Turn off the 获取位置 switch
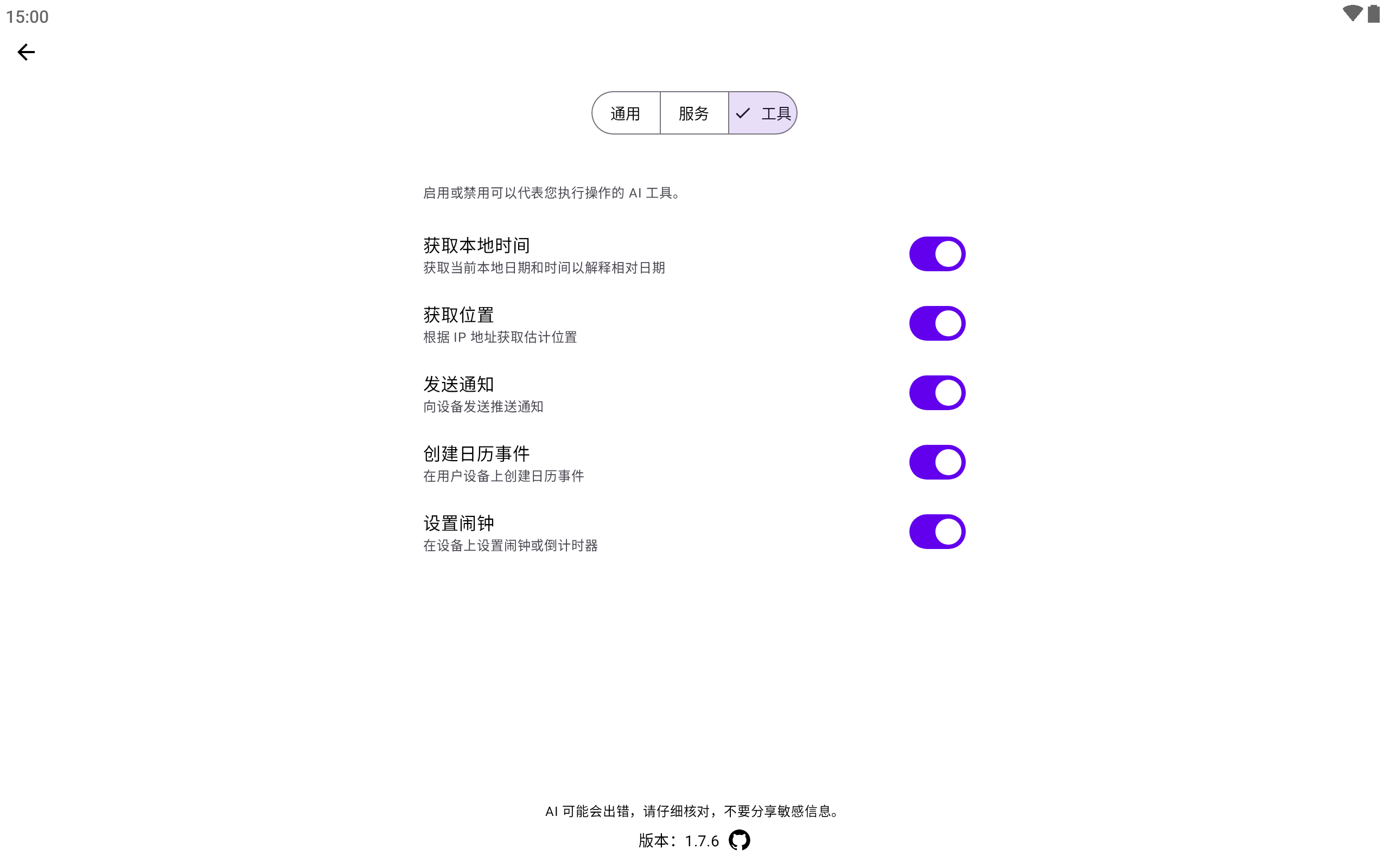 click(x=936, y=323)
